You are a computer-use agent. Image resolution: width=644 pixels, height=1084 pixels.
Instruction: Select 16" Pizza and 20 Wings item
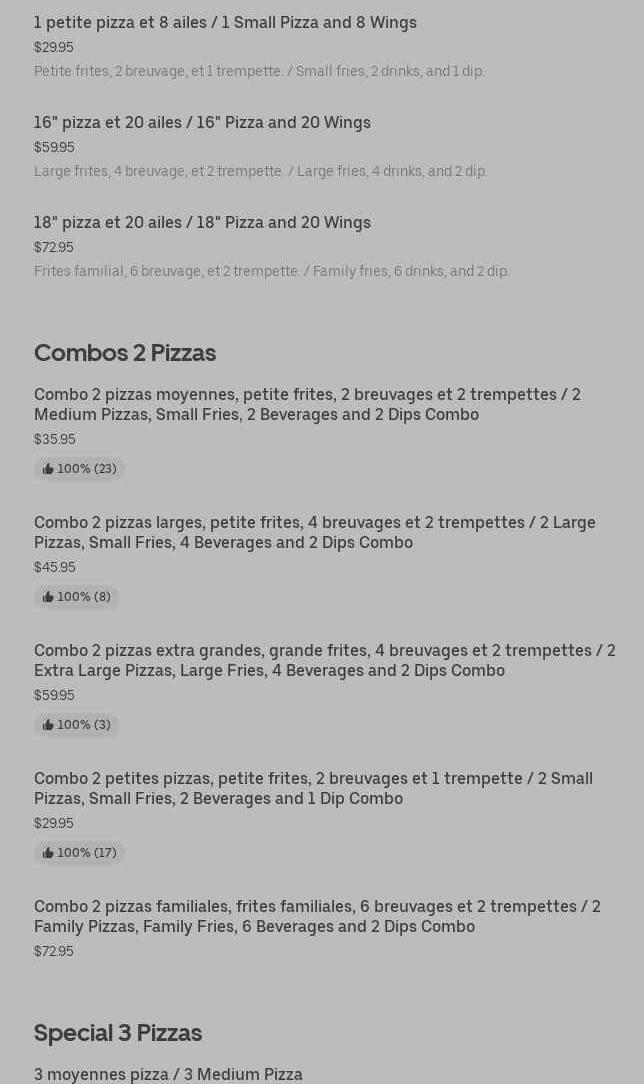tap(202, 122)
